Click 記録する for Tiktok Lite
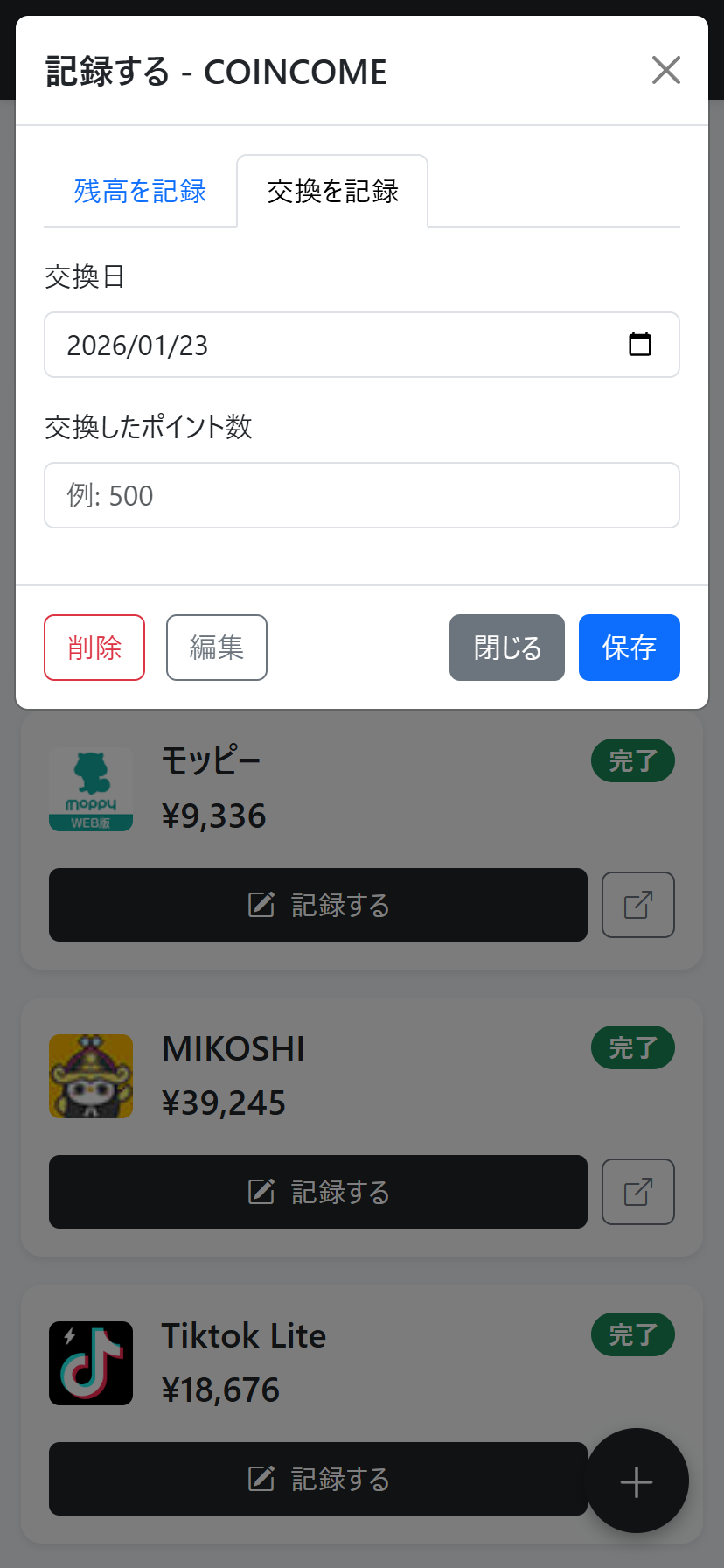The height and width of the screenshot is (1568, 724). pos(317,1479)
